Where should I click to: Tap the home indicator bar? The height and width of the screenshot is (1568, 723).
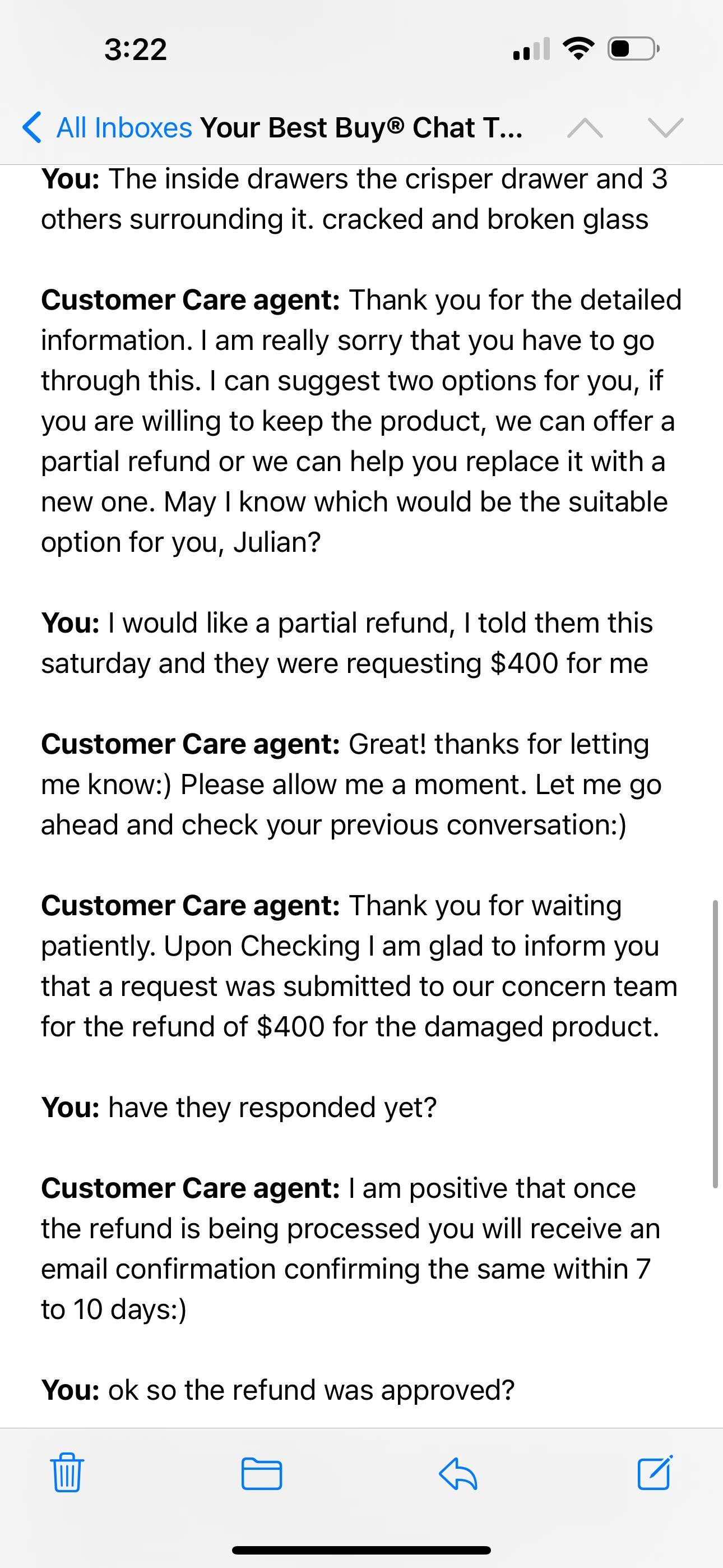pyautogui.click(x=361, y=1548)
